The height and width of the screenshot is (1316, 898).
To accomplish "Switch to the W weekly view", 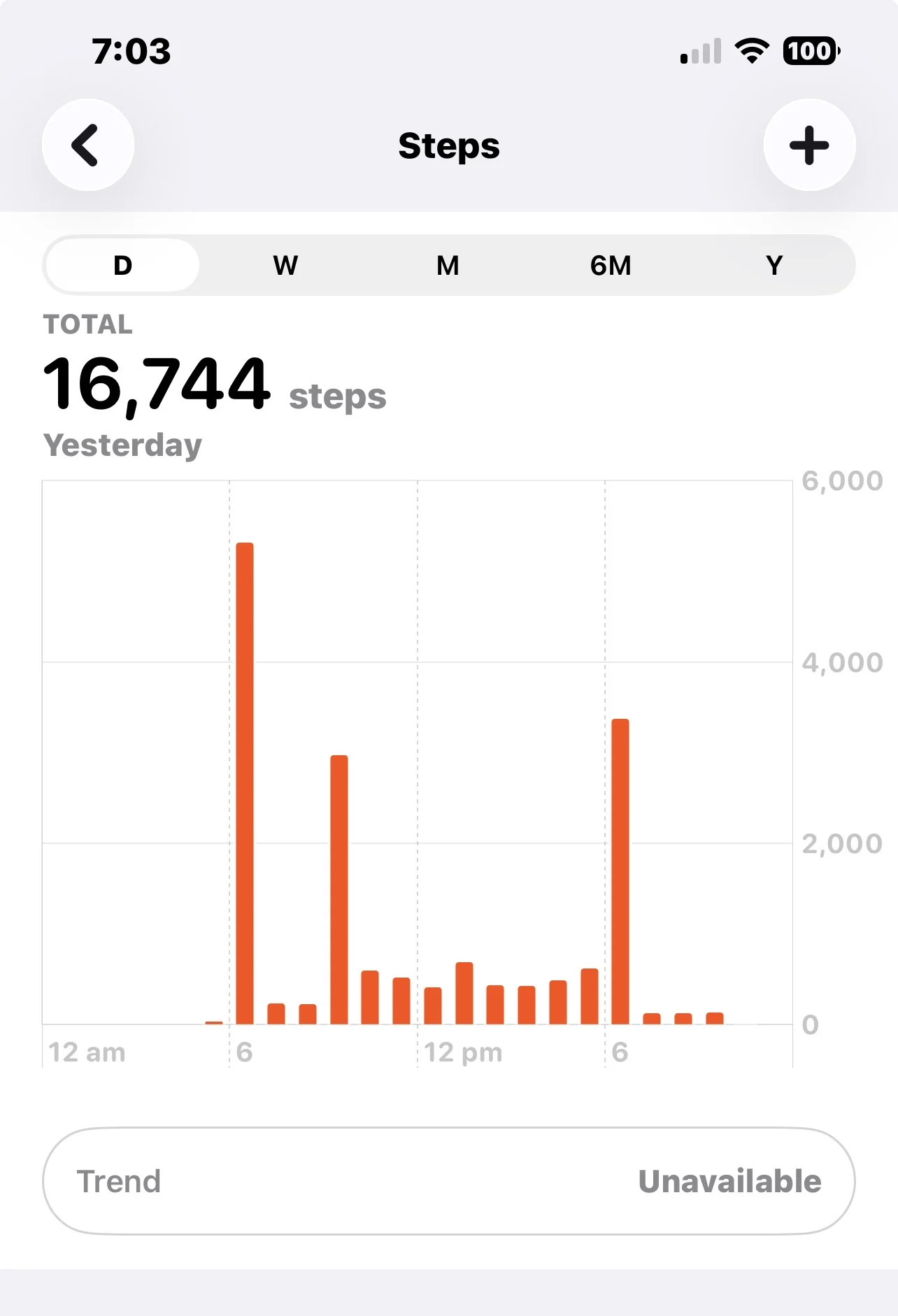I will pyautogui.click(x=285, y=266).
